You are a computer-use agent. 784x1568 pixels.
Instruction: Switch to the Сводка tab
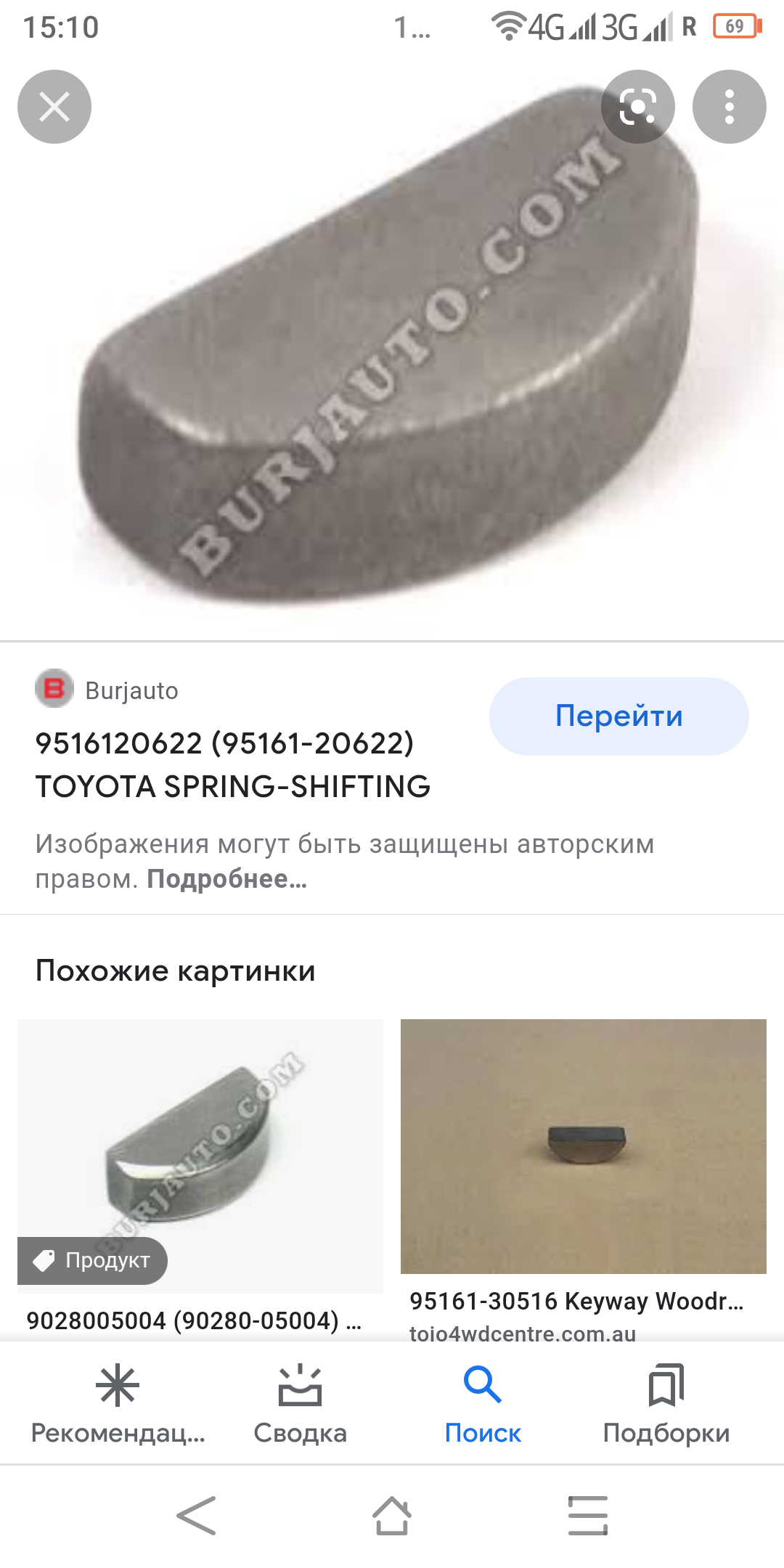(x=301, y=1402)
